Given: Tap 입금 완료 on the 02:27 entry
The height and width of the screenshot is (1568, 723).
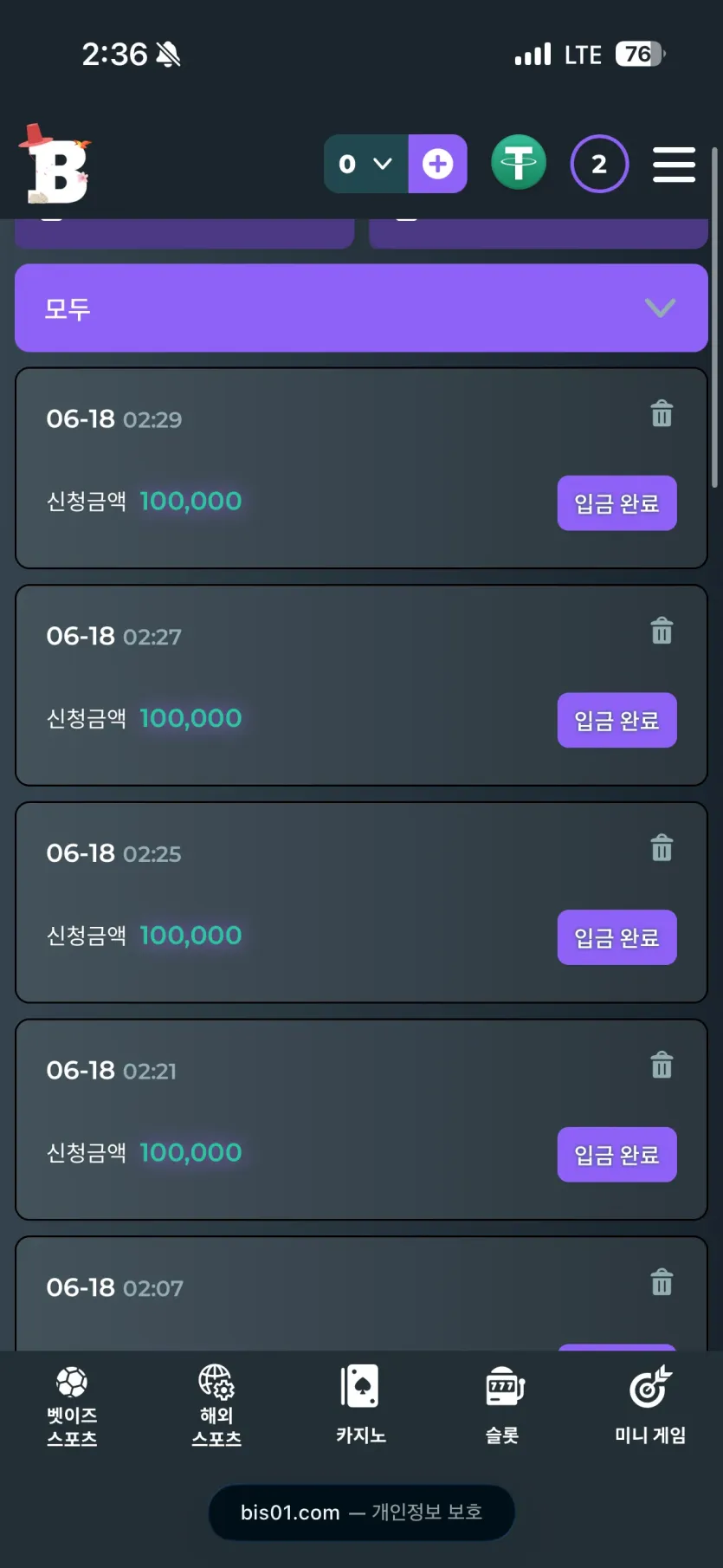Looking at the screenshot, I should click(617, 721).
